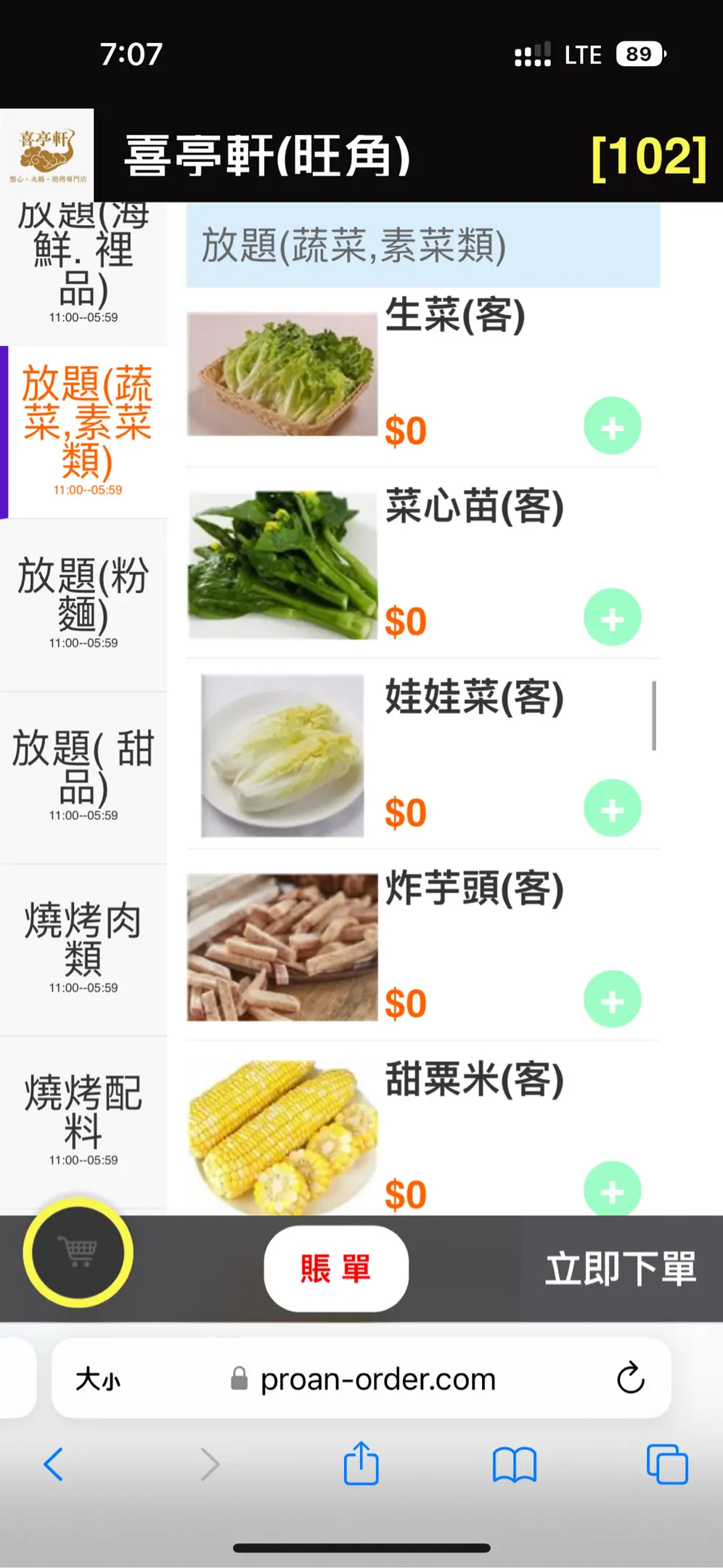Add 炸芋頭(客) to the order

[x=612, y=1000]
